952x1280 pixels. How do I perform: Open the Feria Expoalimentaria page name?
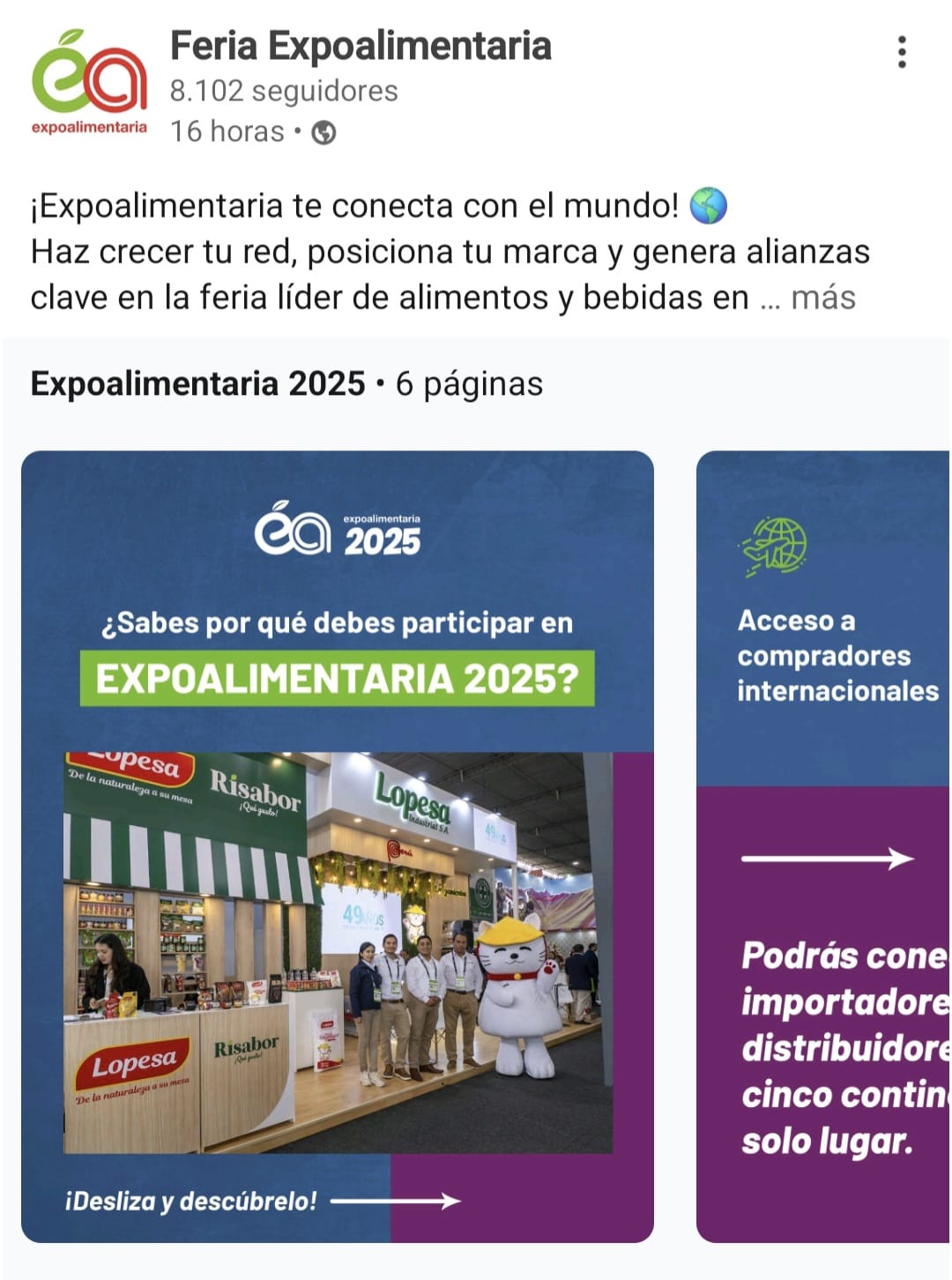[361, 46]
